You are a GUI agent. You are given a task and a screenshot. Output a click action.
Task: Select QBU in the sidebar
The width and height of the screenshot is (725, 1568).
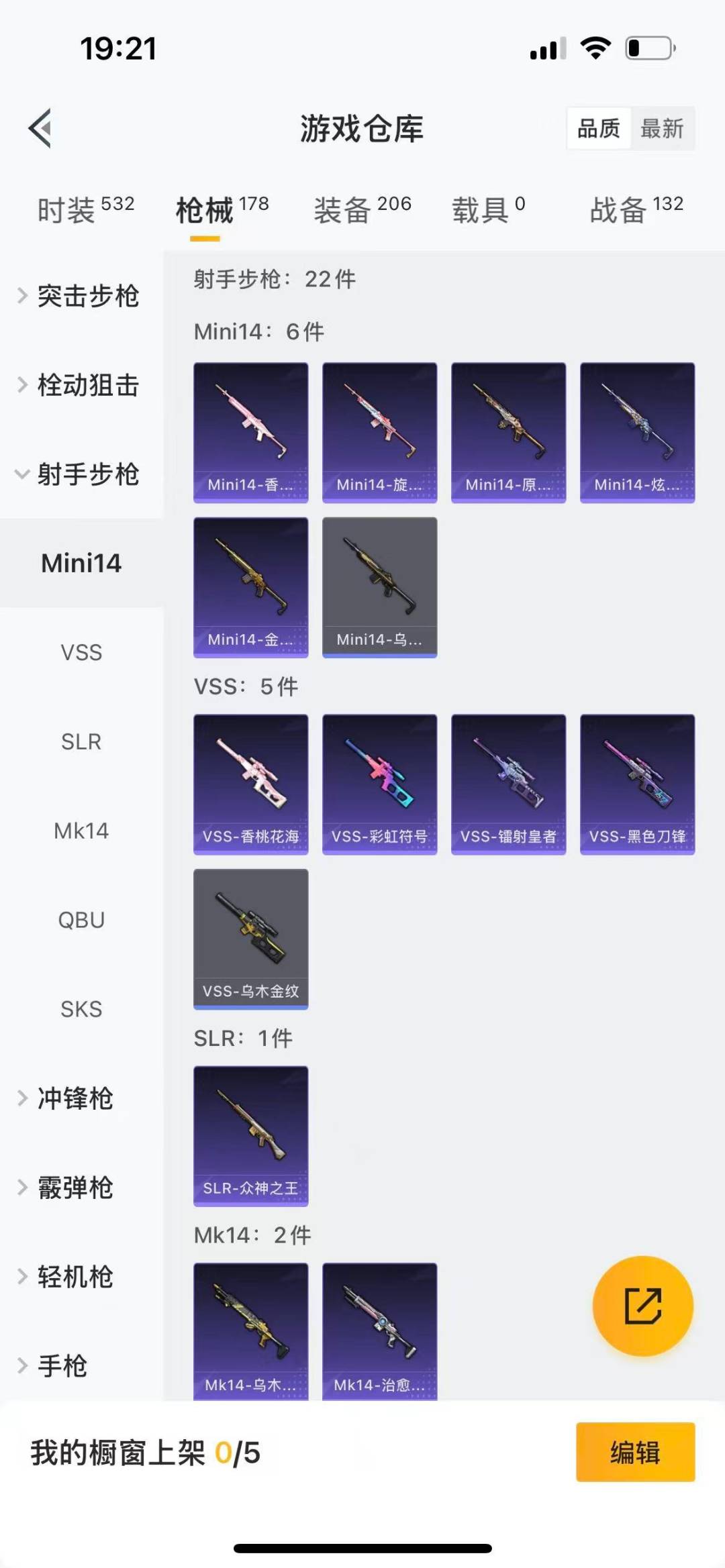pyautogui.click(x=81, y=920)
